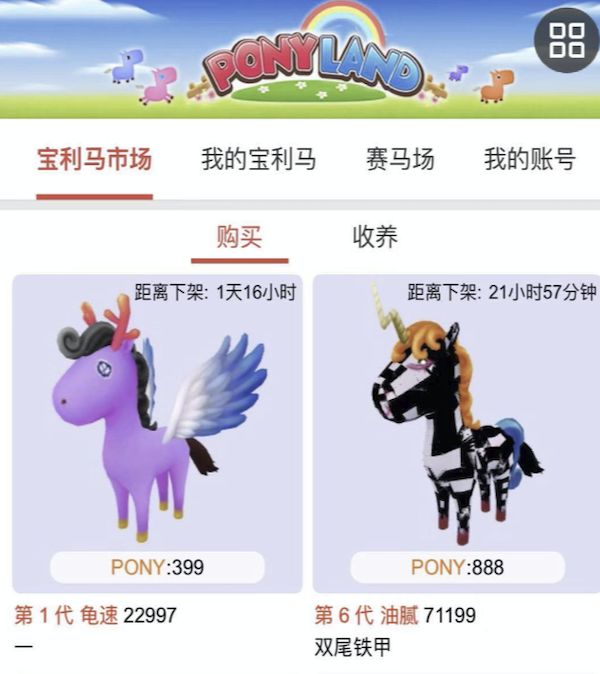Open the grid menu icon
The width and height of the screenshot is (600, 674).
(567, 40)
